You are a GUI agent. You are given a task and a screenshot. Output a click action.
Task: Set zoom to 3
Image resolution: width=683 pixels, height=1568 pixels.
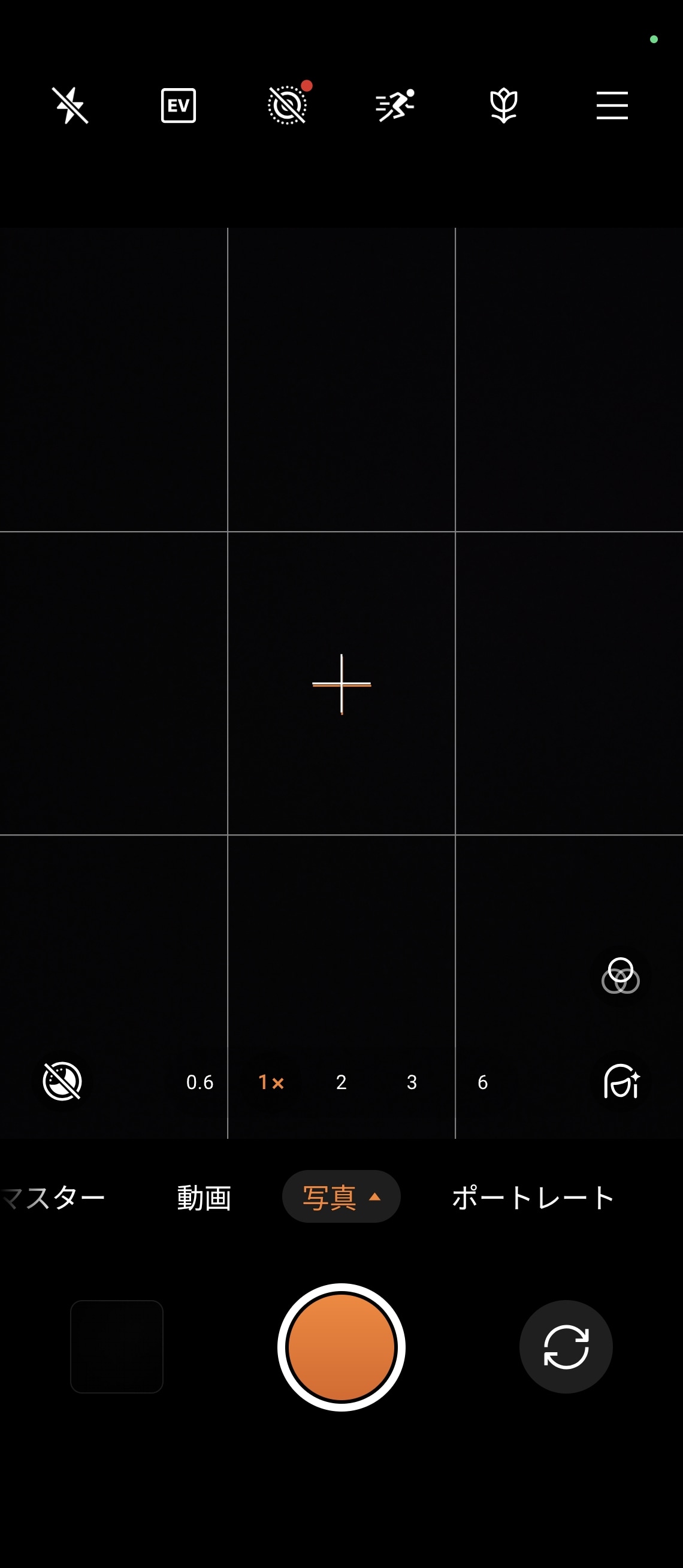point(412,1082)
